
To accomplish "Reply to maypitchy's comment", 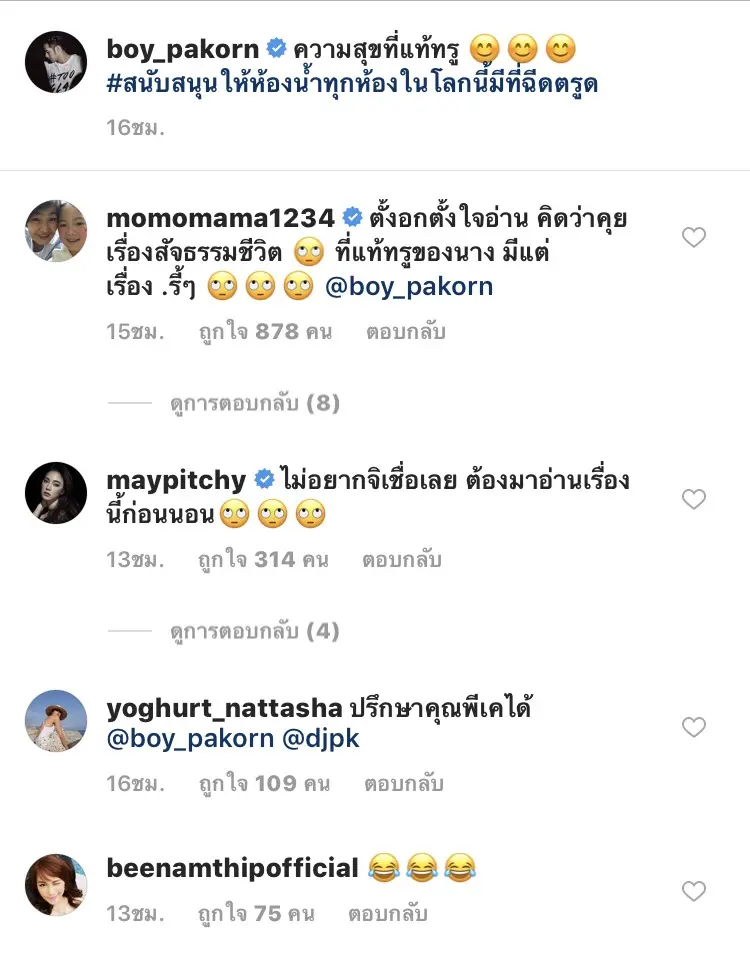I will coord(405,560).
